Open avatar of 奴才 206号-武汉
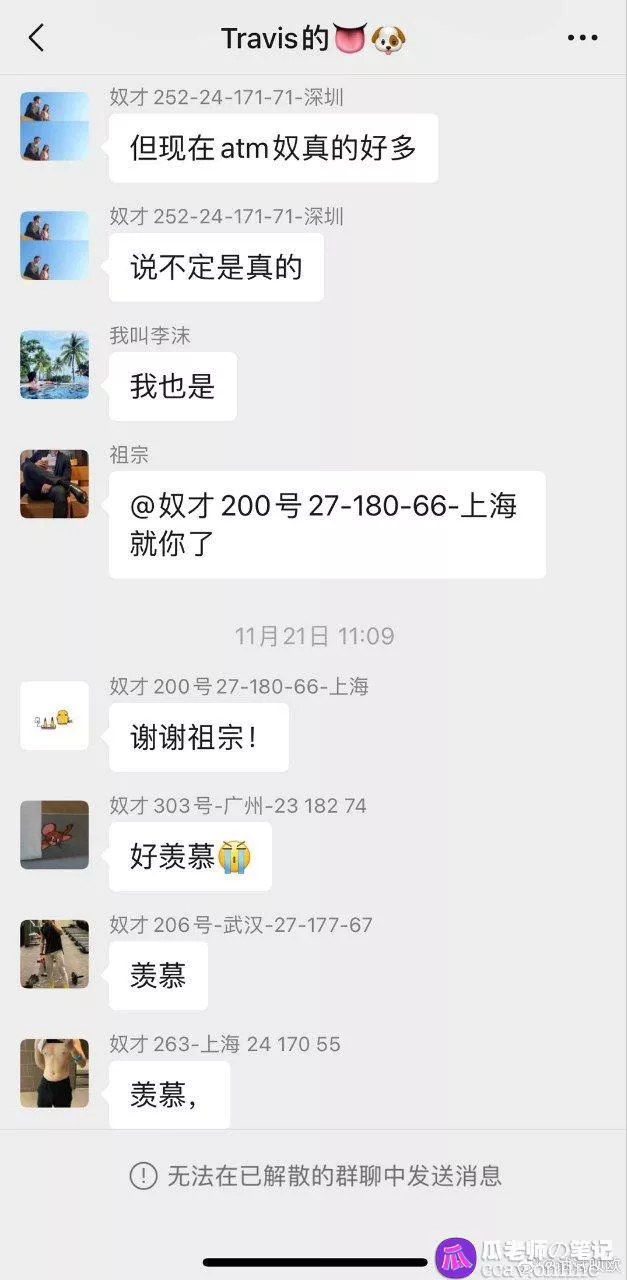The width and height of the screenshot is (627, 1280). click(54, 954)
